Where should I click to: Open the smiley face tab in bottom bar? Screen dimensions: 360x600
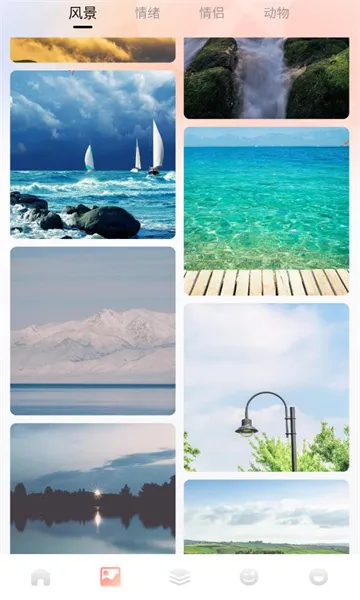249,577
